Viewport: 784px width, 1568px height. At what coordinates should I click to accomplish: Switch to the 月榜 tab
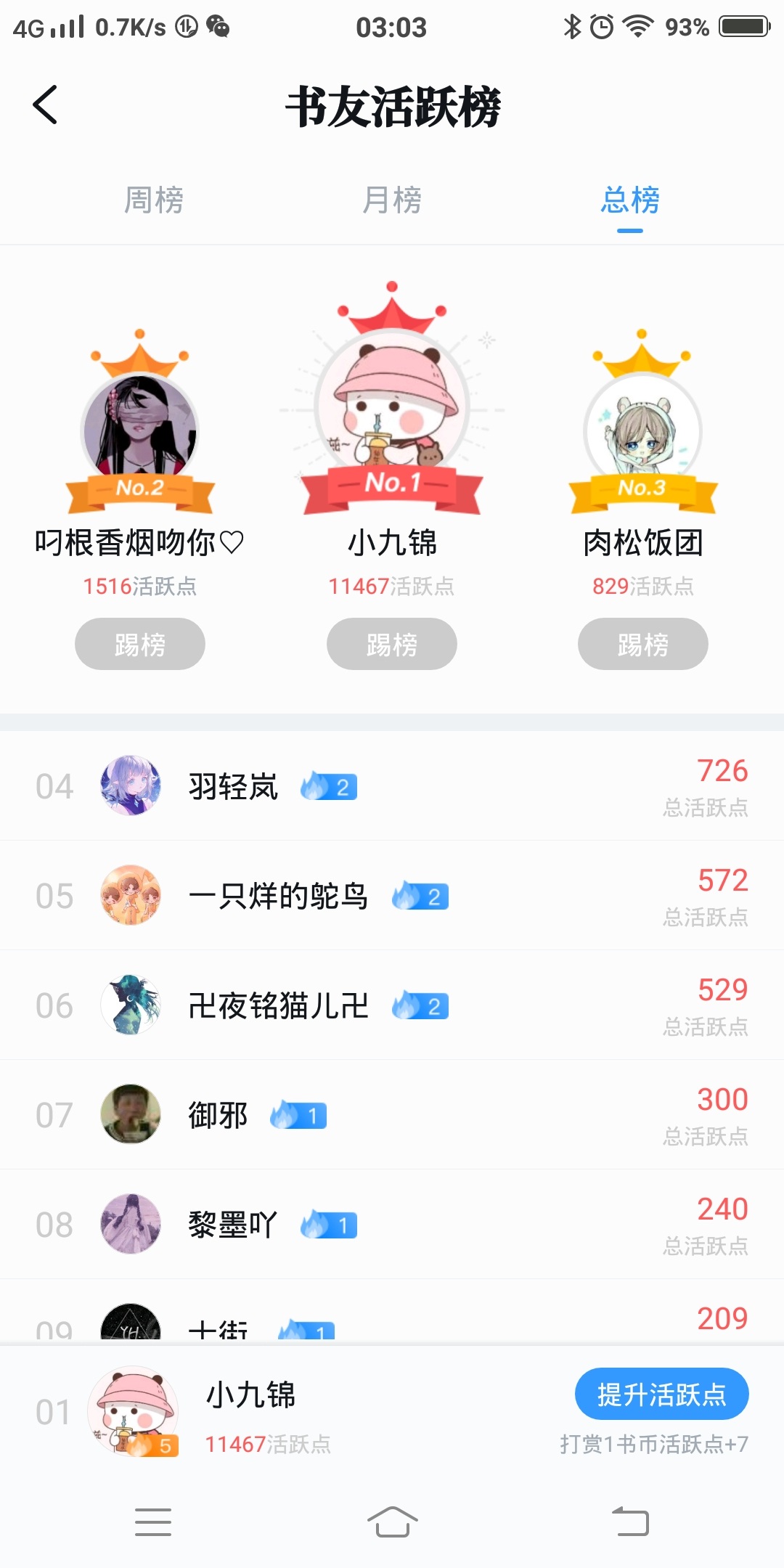392,200
